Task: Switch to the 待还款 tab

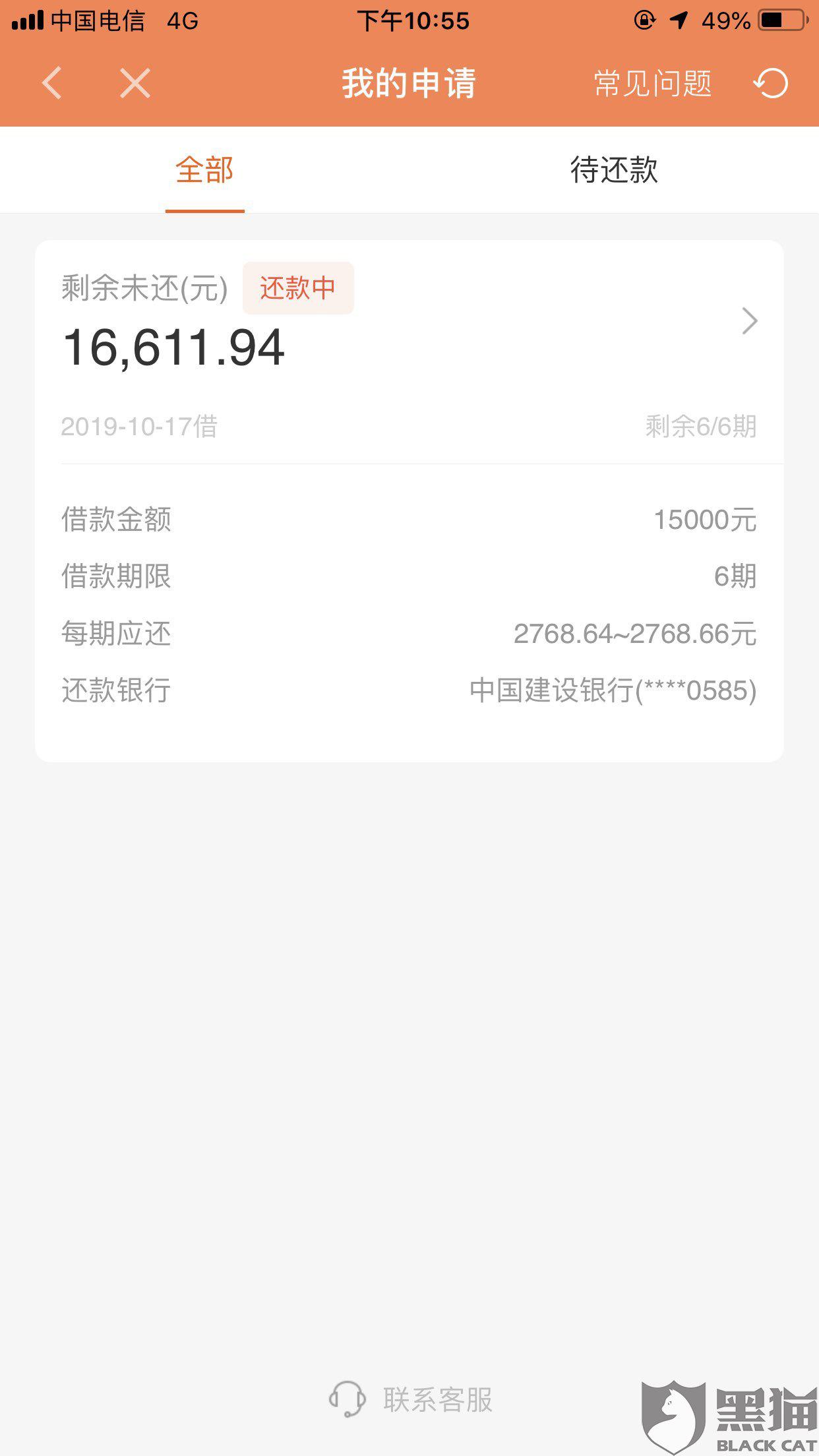Action: click(x=614, y=170)
